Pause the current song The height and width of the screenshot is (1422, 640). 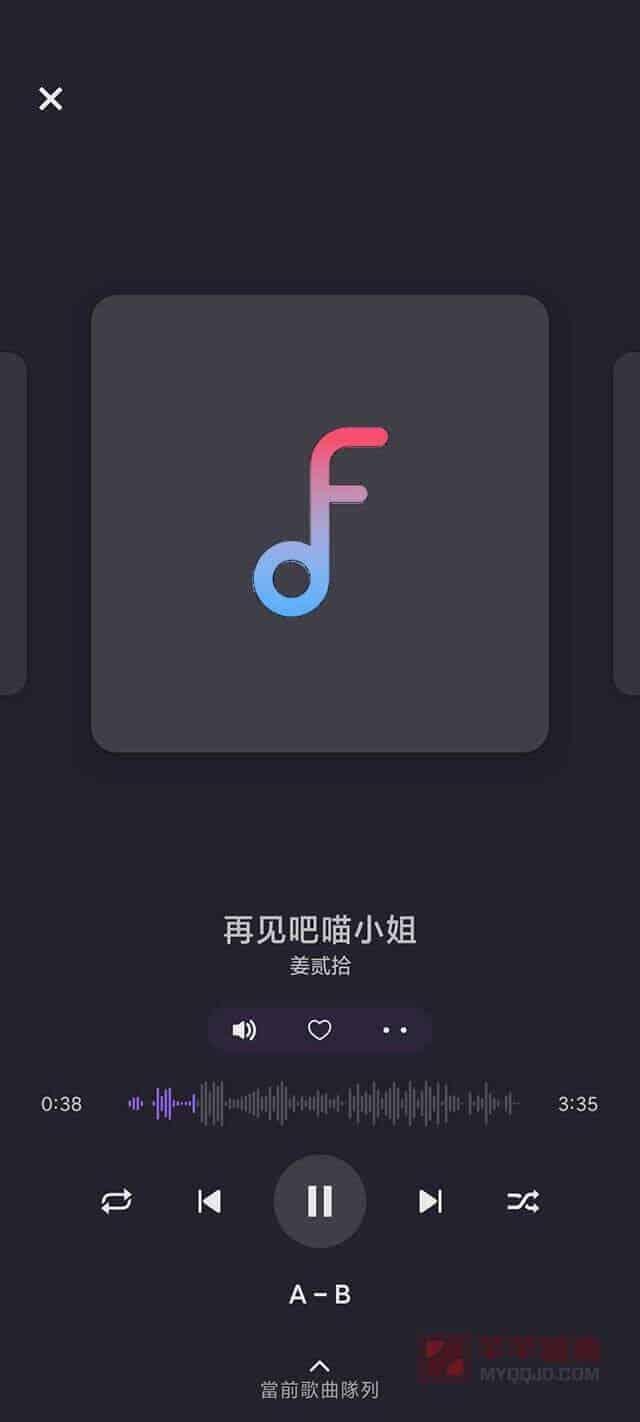(320, 1201)
